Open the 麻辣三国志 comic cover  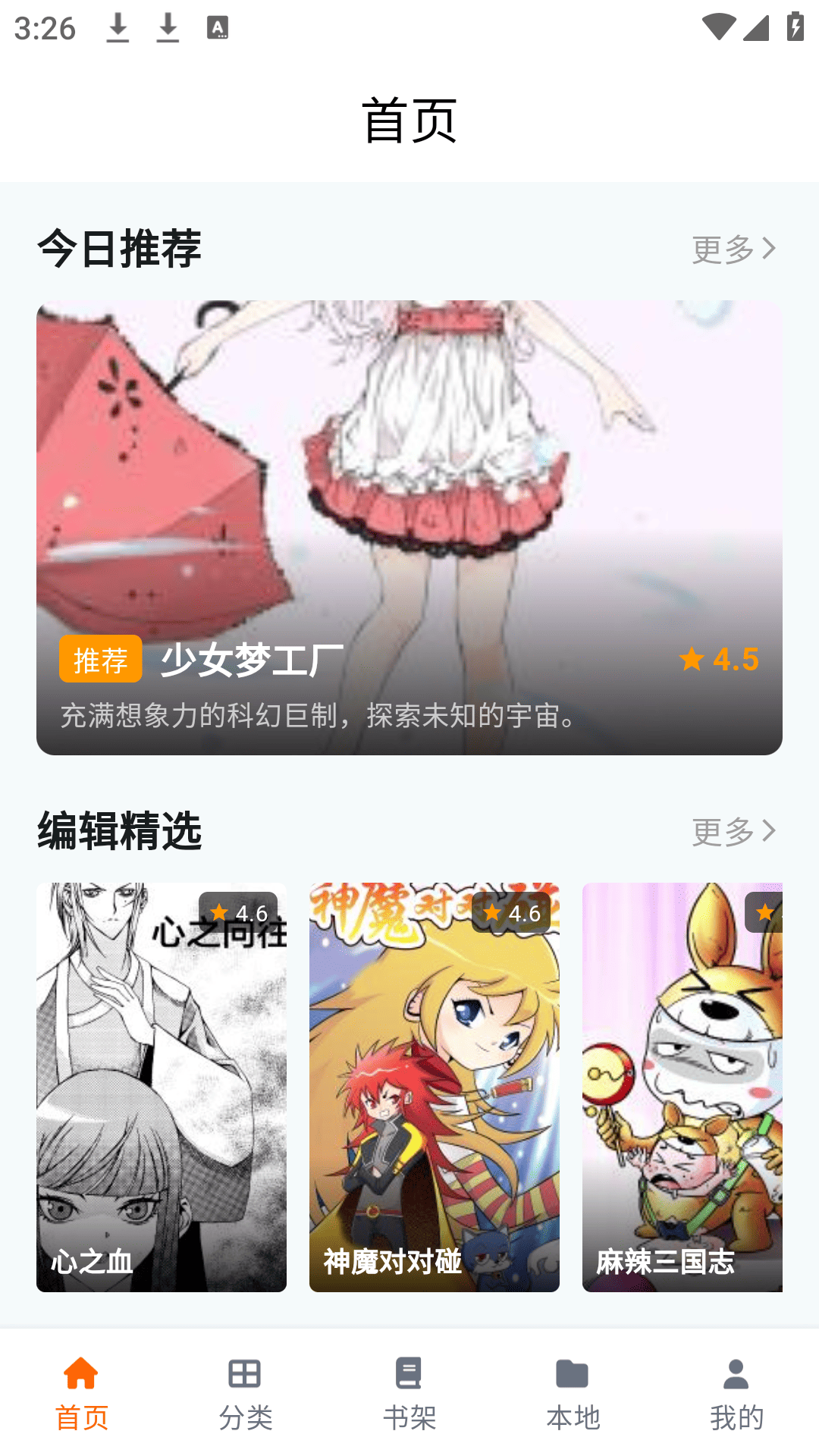pos(682,1084)
